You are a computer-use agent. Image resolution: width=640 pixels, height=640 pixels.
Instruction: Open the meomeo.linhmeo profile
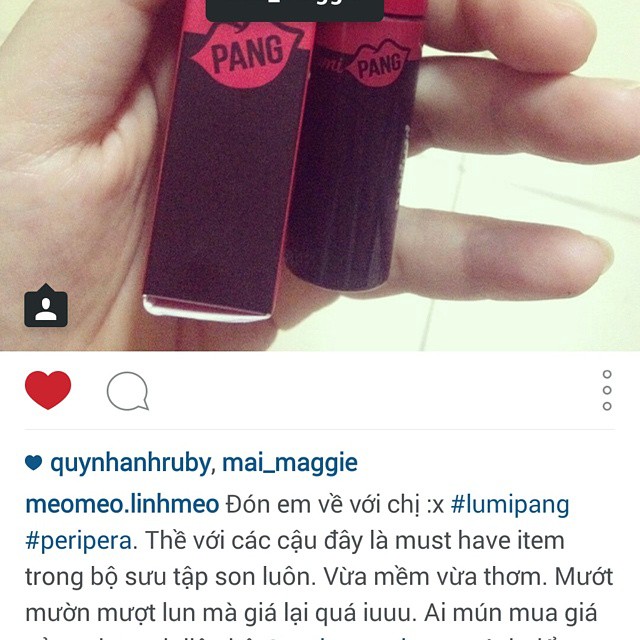[x=122, y=503]
